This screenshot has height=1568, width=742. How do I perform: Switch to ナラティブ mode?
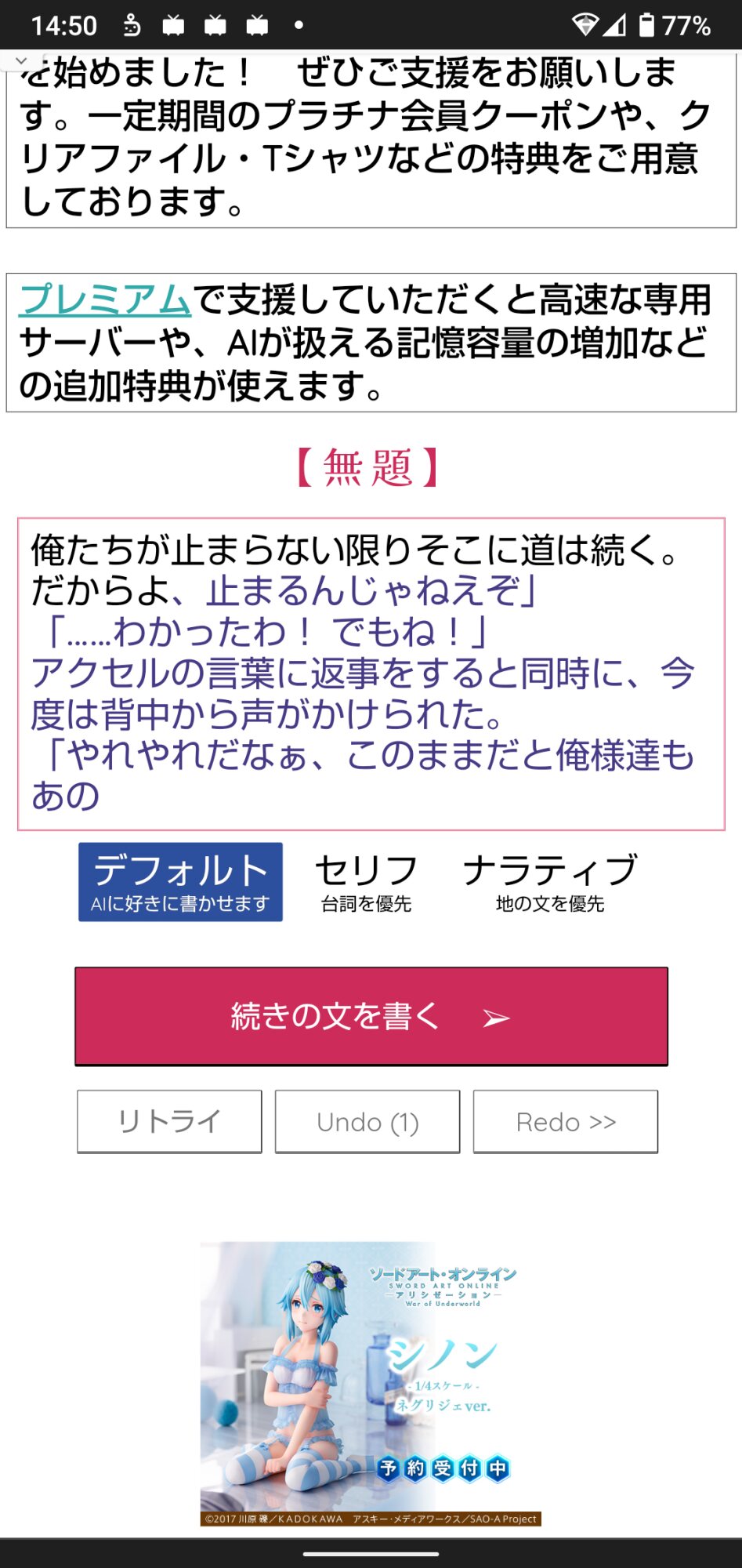(550, 881)
